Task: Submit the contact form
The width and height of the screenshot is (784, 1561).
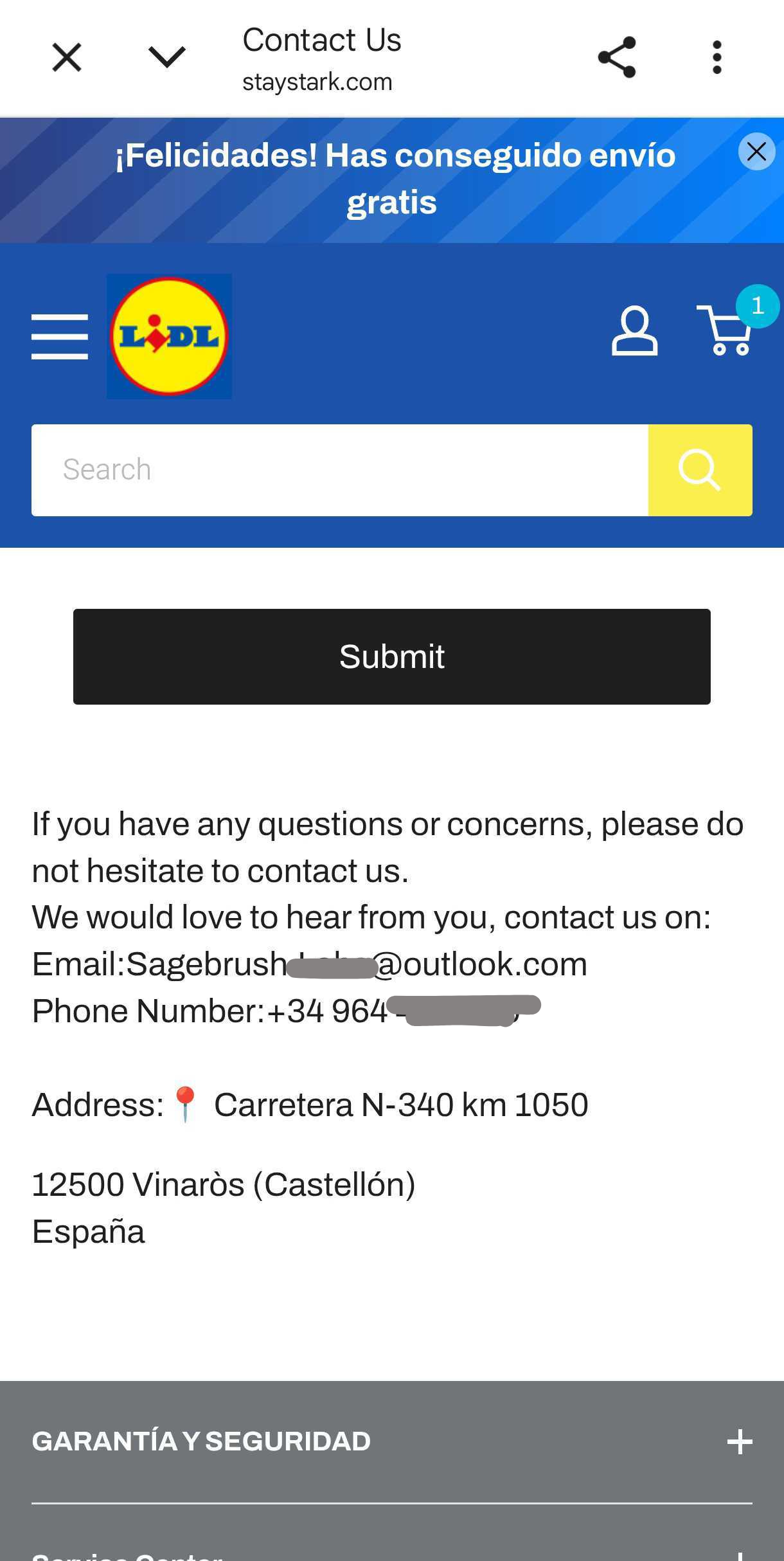Action: (x=391, y=656)
